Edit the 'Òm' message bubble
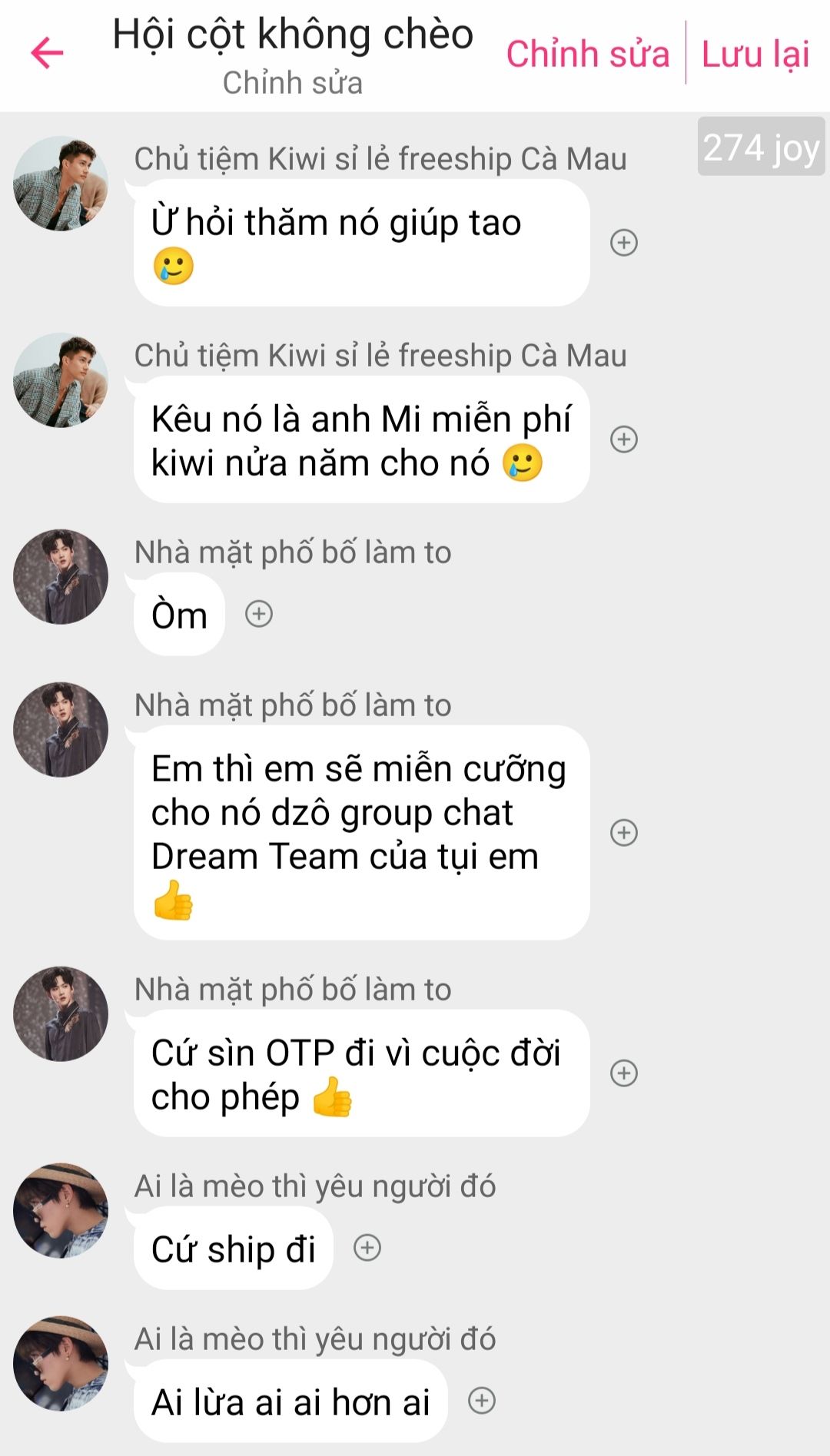Viewport: 830px width, 1456px height. tap(179, 615)
